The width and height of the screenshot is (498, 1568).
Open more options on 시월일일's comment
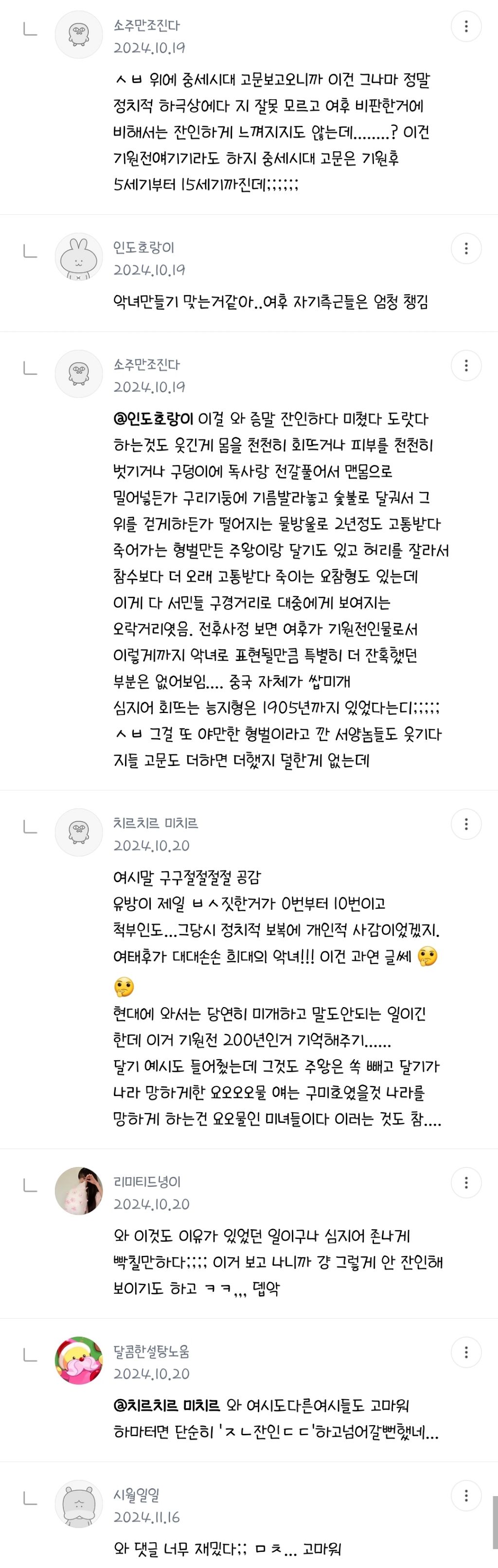(466, 1496)
